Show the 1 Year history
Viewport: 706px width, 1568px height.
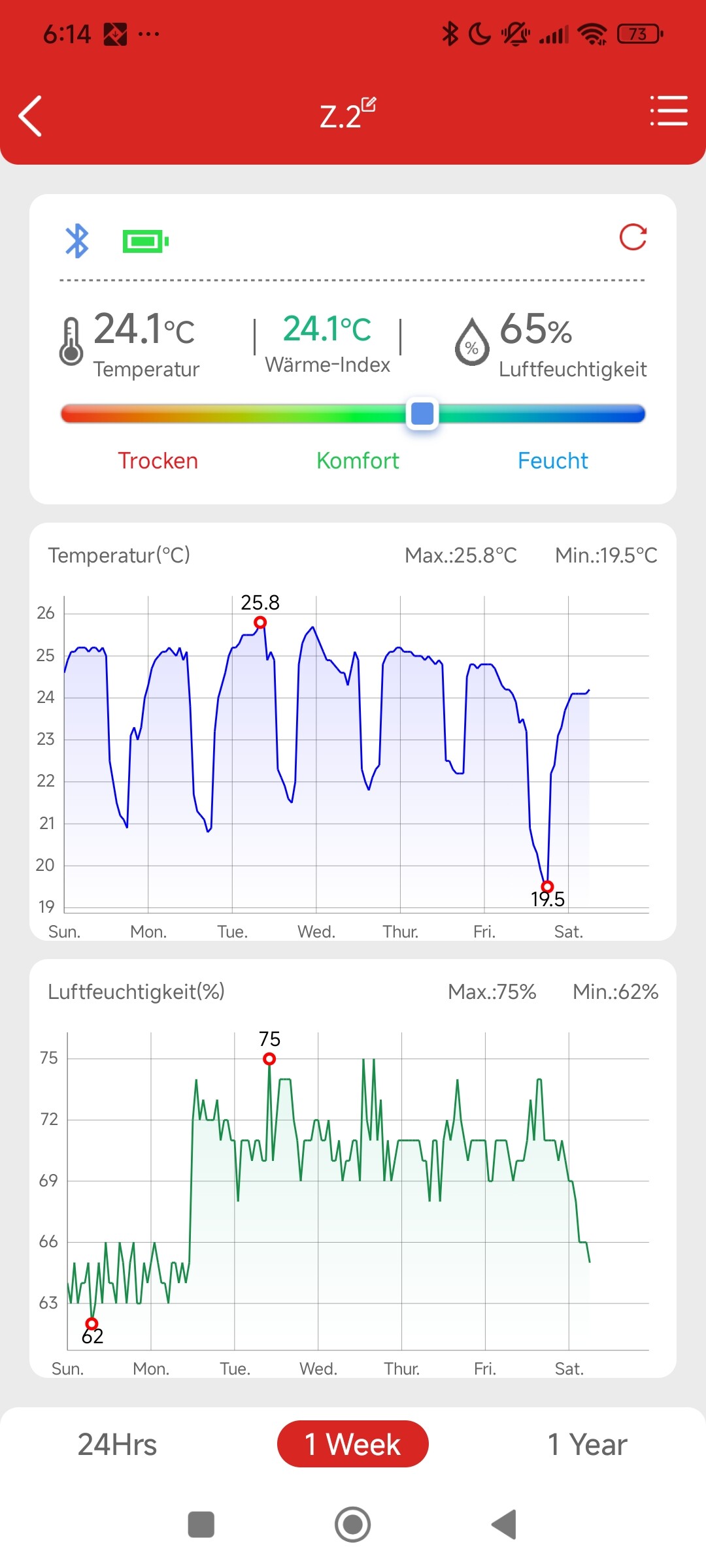(587, 1445)
